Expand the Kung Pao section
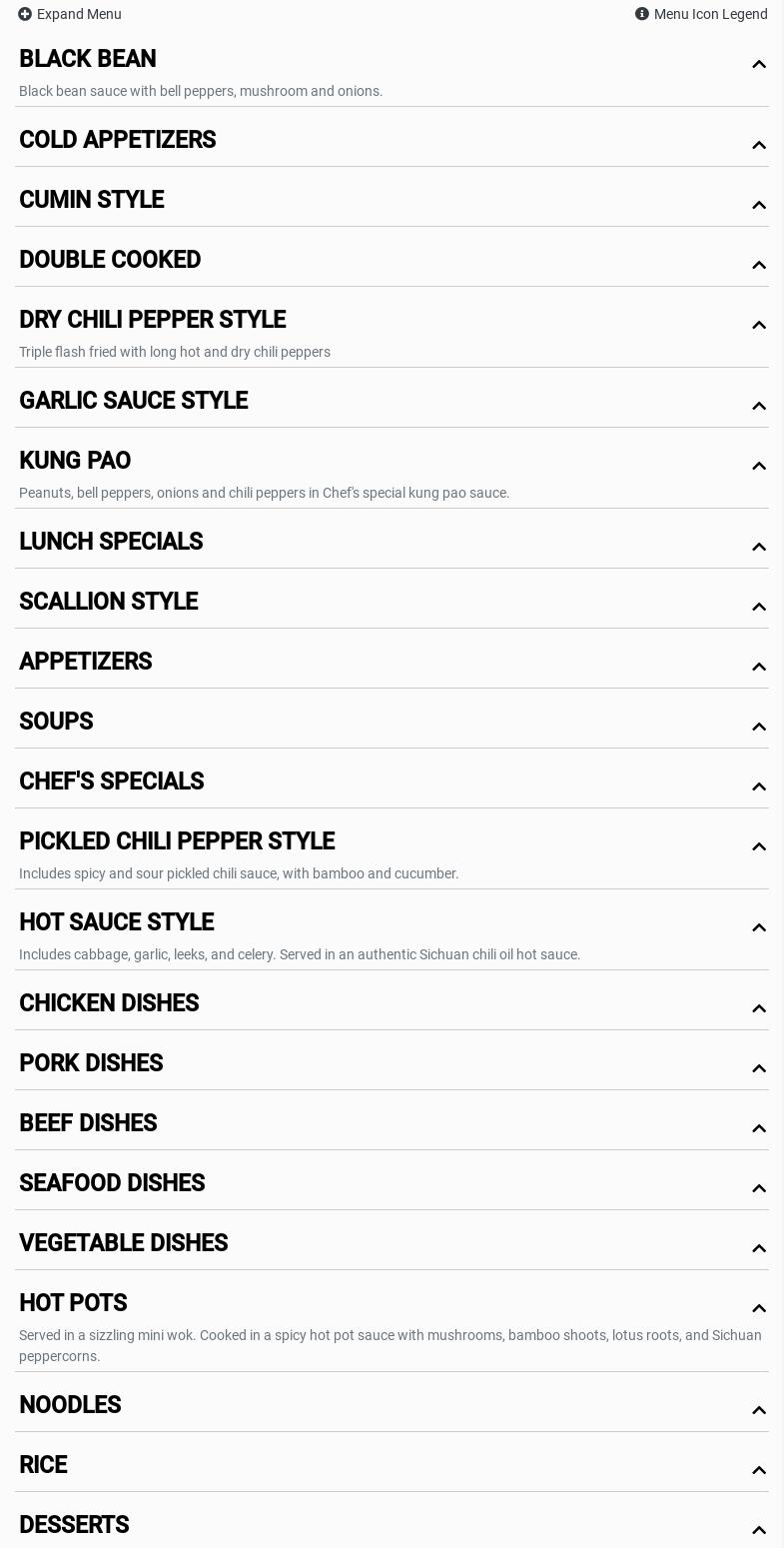 (75, 462)
